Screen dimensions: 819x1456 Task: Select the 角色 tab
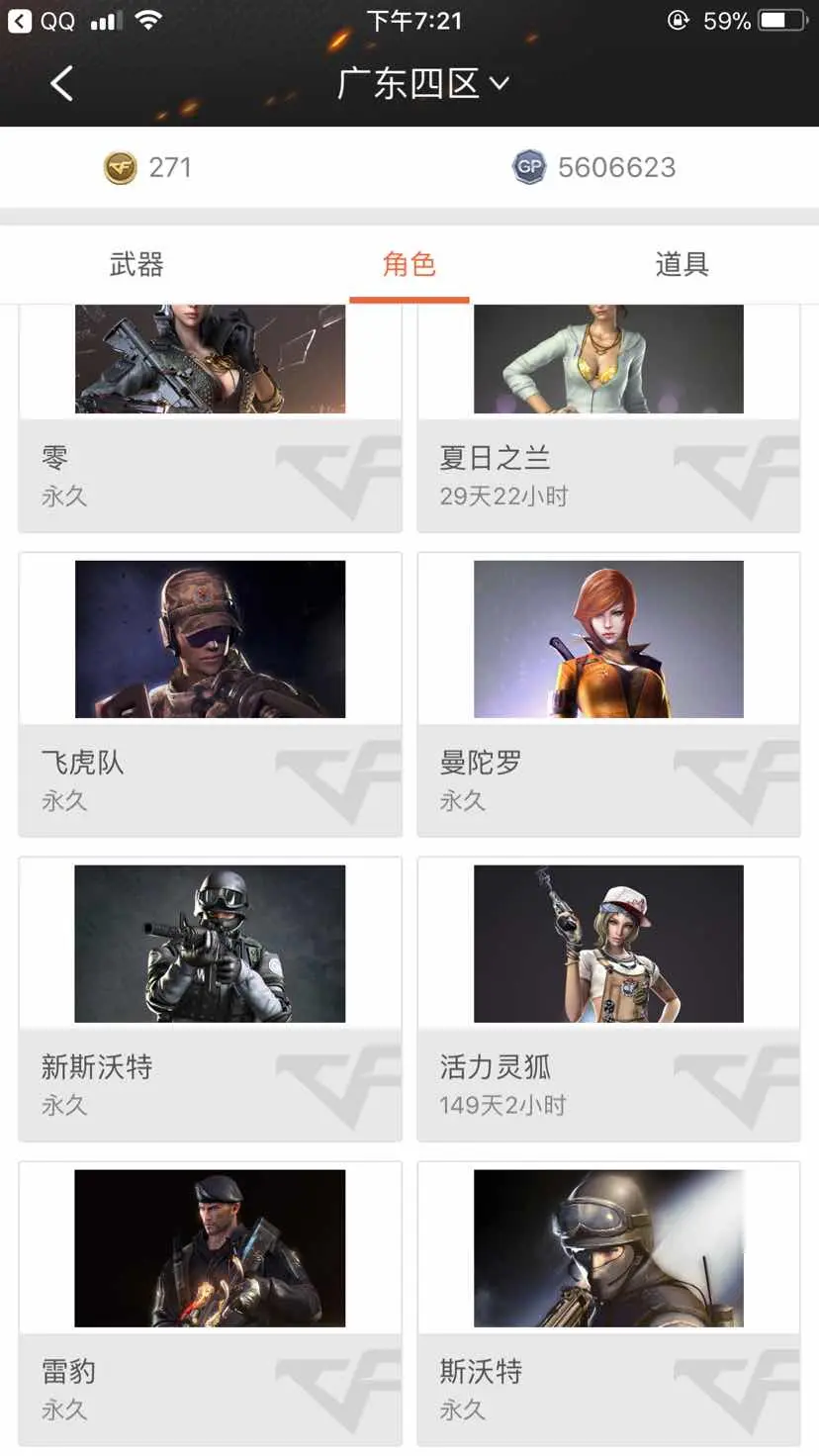pos(409,264)
